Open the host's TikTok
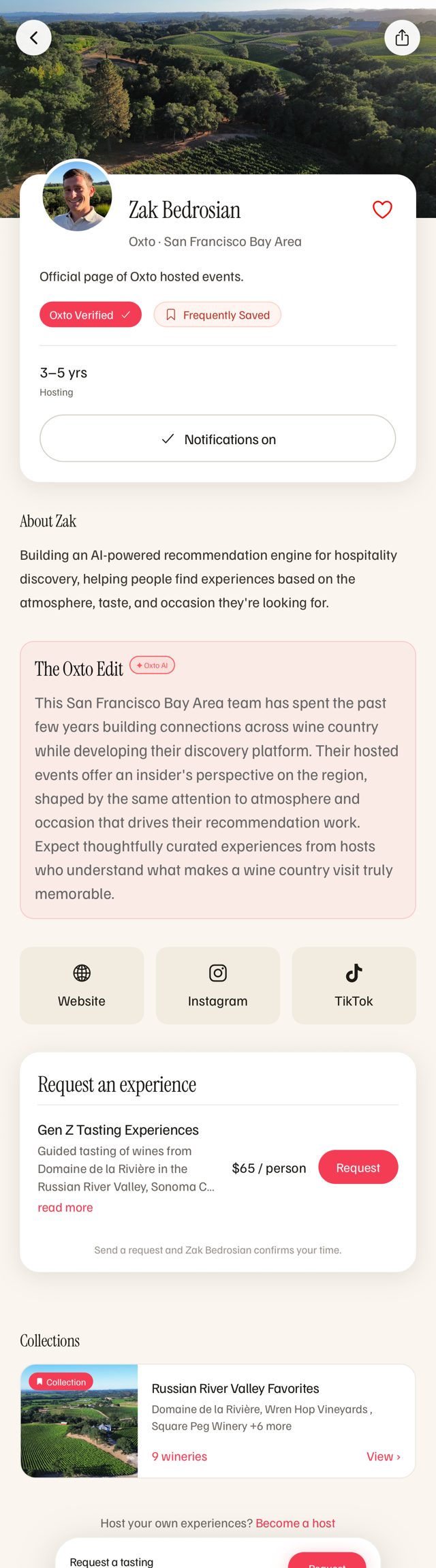 click(x=354, y=985)
